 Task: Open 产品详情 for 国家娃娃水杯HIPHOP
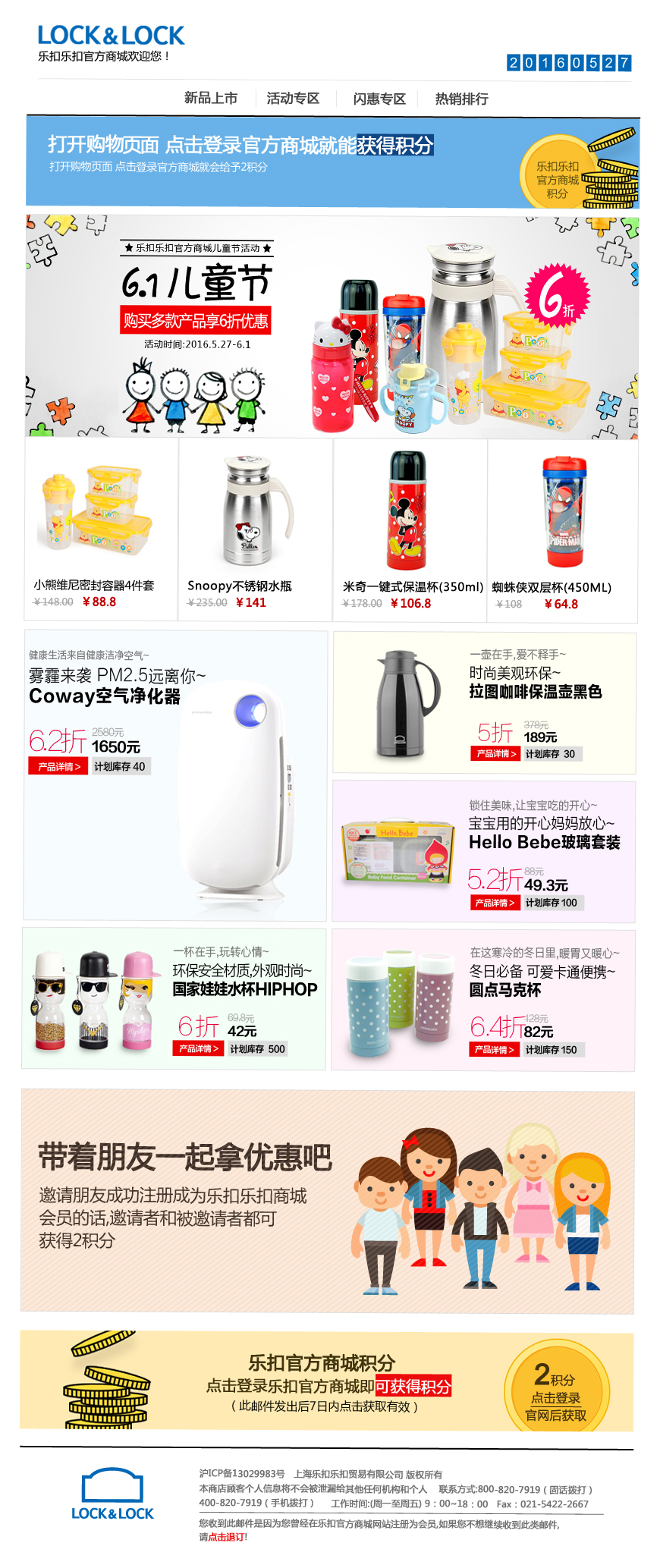(x=198, y=1049)
